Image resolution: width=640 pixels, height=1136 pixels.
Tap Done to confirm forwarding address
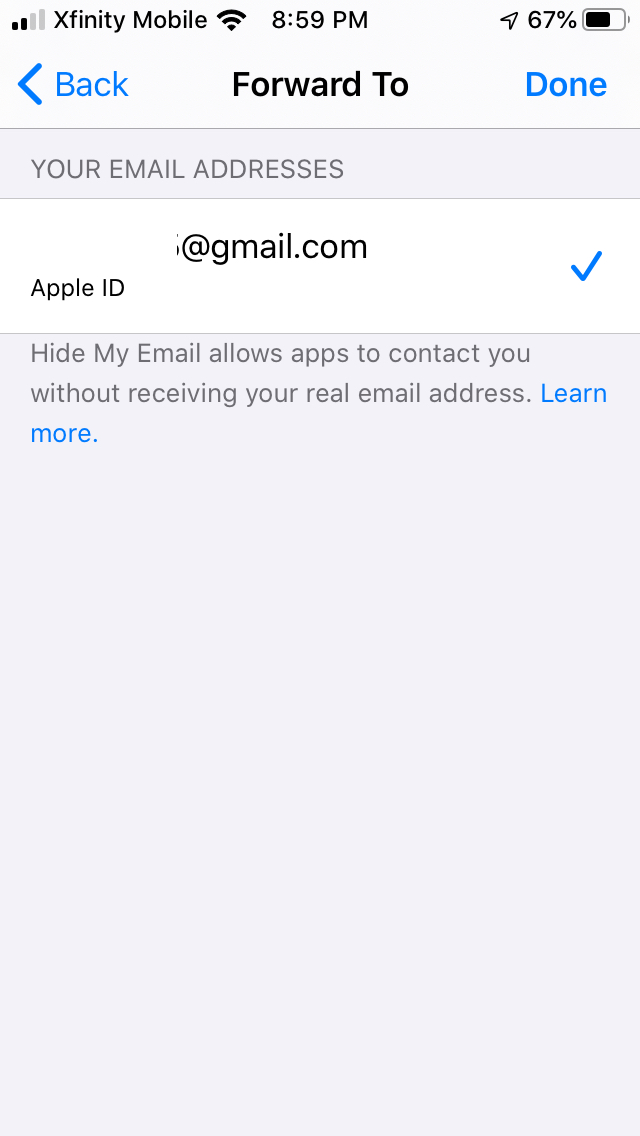(x=565, y=85)
